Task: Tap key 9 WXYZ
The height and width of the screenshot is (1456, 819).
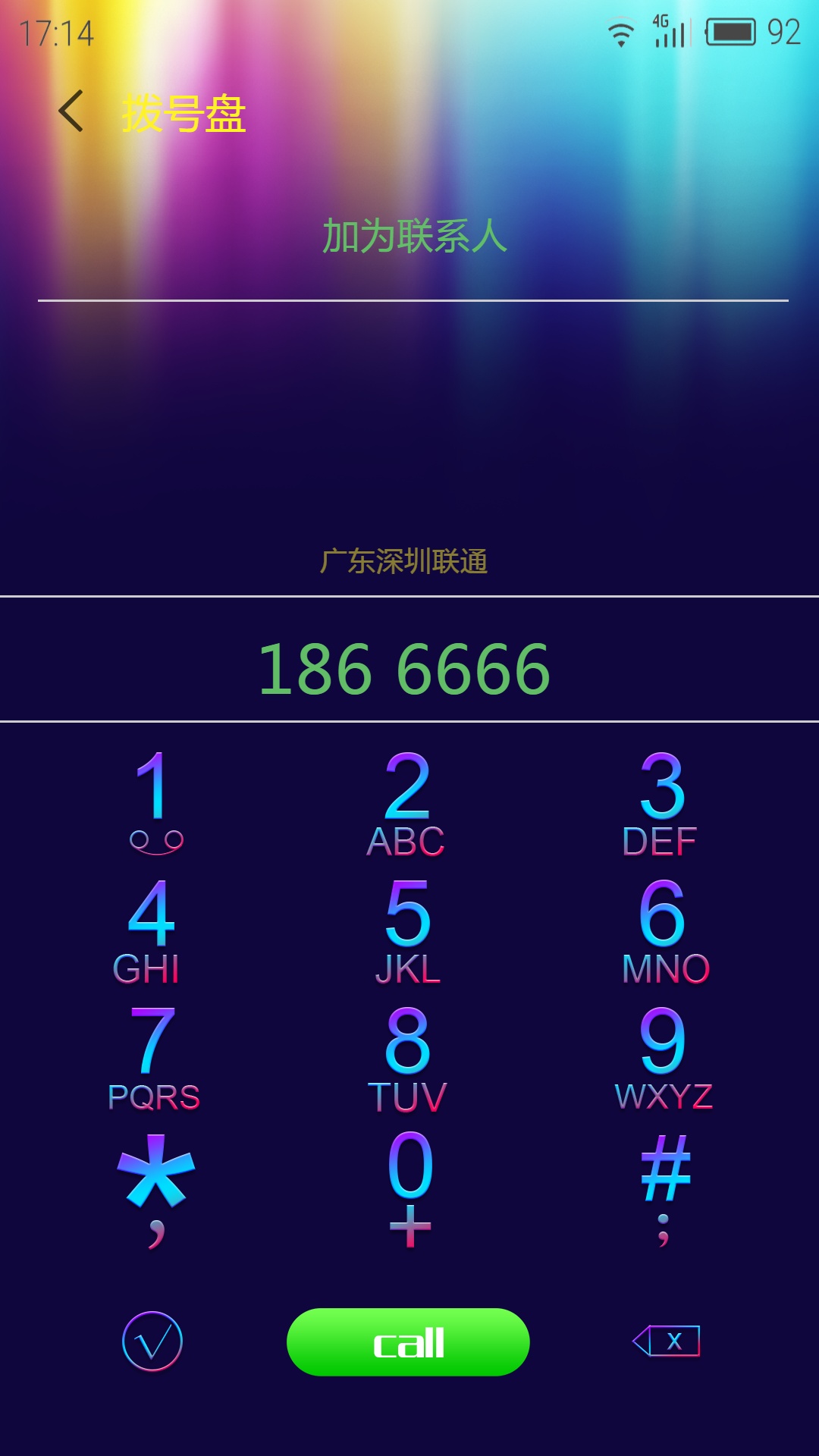Action: pyautogui.click(x=664, y=1059)
